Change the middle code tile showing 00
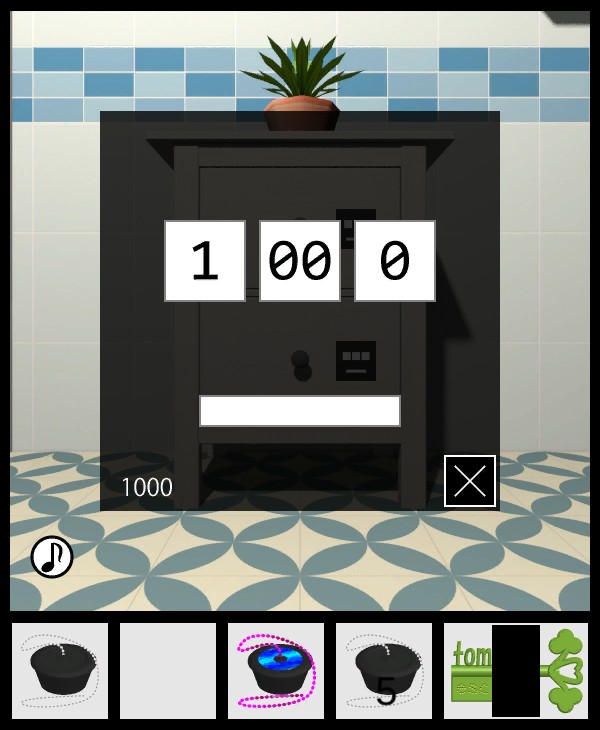Viewport: 600px width, 730px height. (300, 261)
